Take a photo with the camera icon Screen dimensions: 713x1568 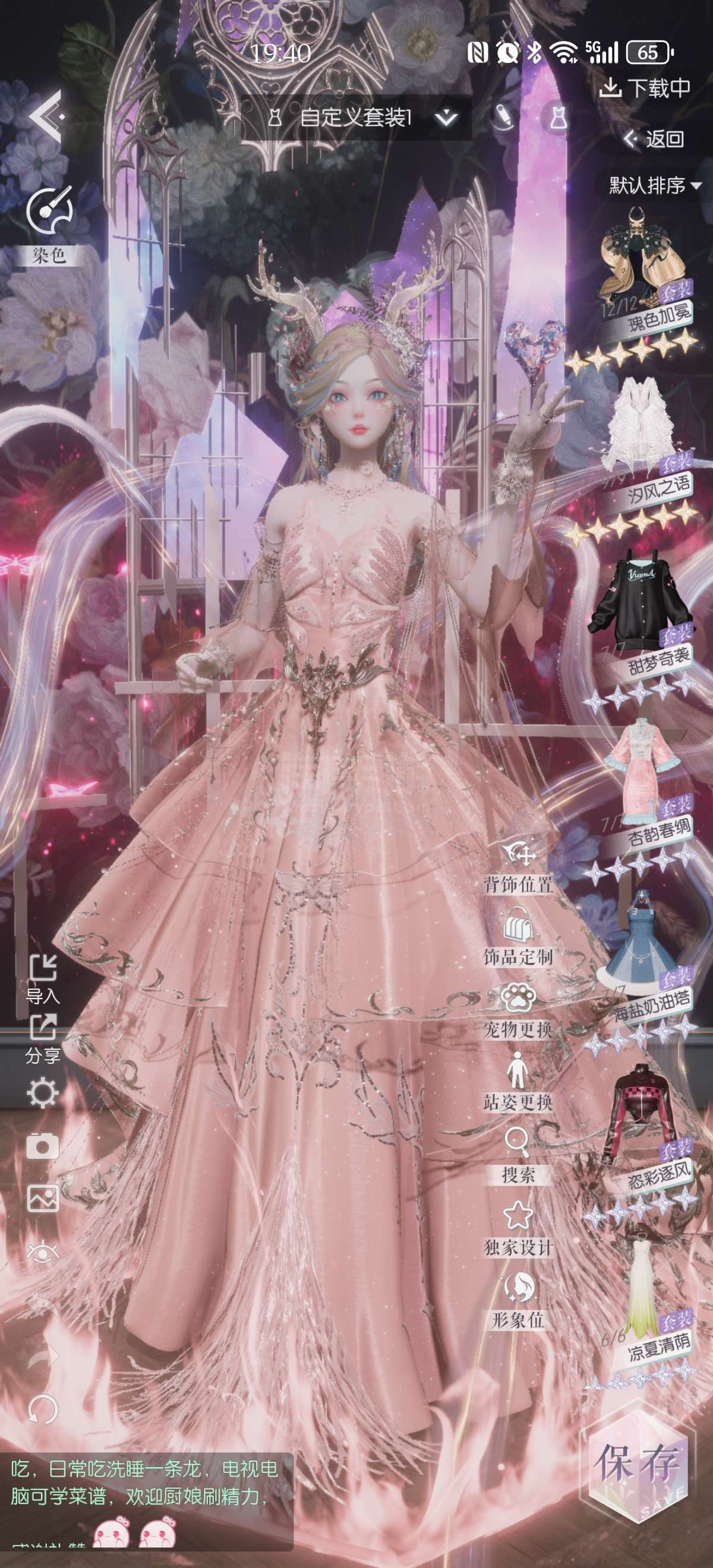click(x=43, y=1147)
